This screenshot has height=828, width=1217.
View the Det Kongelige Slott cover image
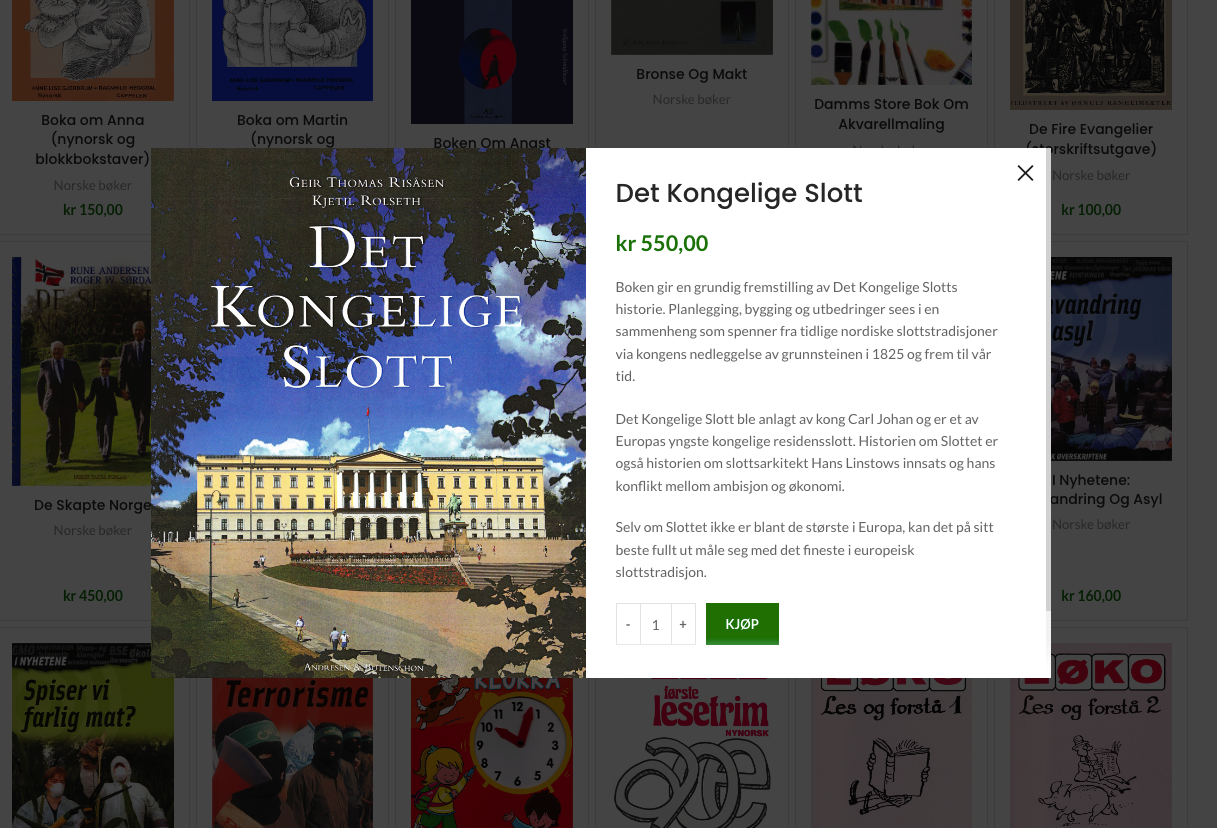368,413
